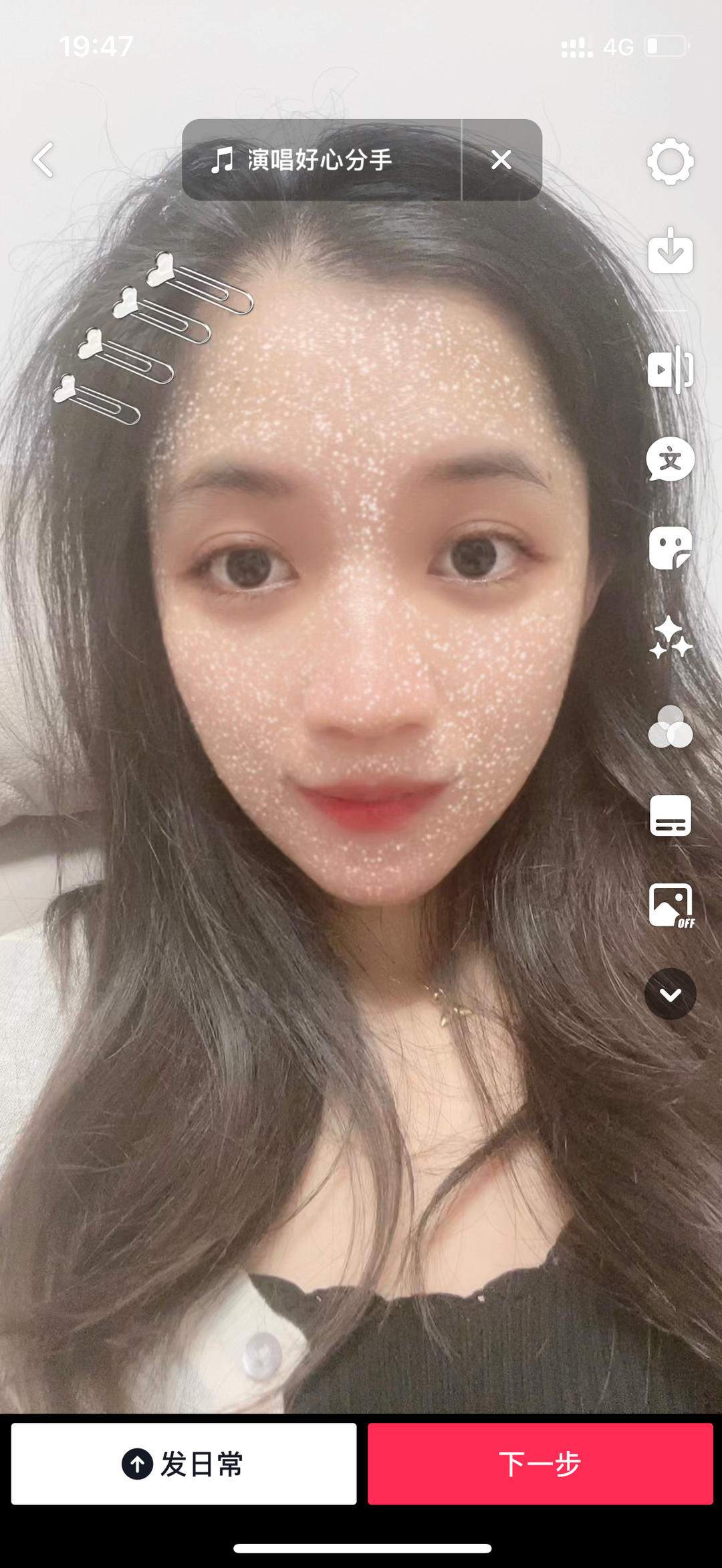Expand more tools with down chevron

[x=670, y=994]
